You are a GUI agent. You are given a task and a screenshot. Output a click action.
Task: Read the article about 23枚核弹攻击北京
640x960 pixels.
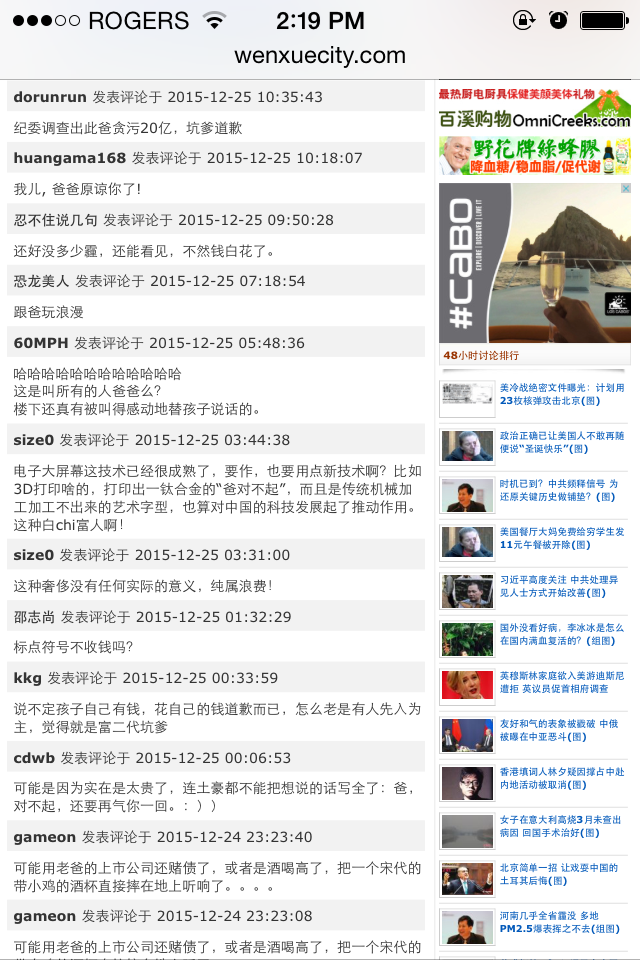tap(561, 394)
